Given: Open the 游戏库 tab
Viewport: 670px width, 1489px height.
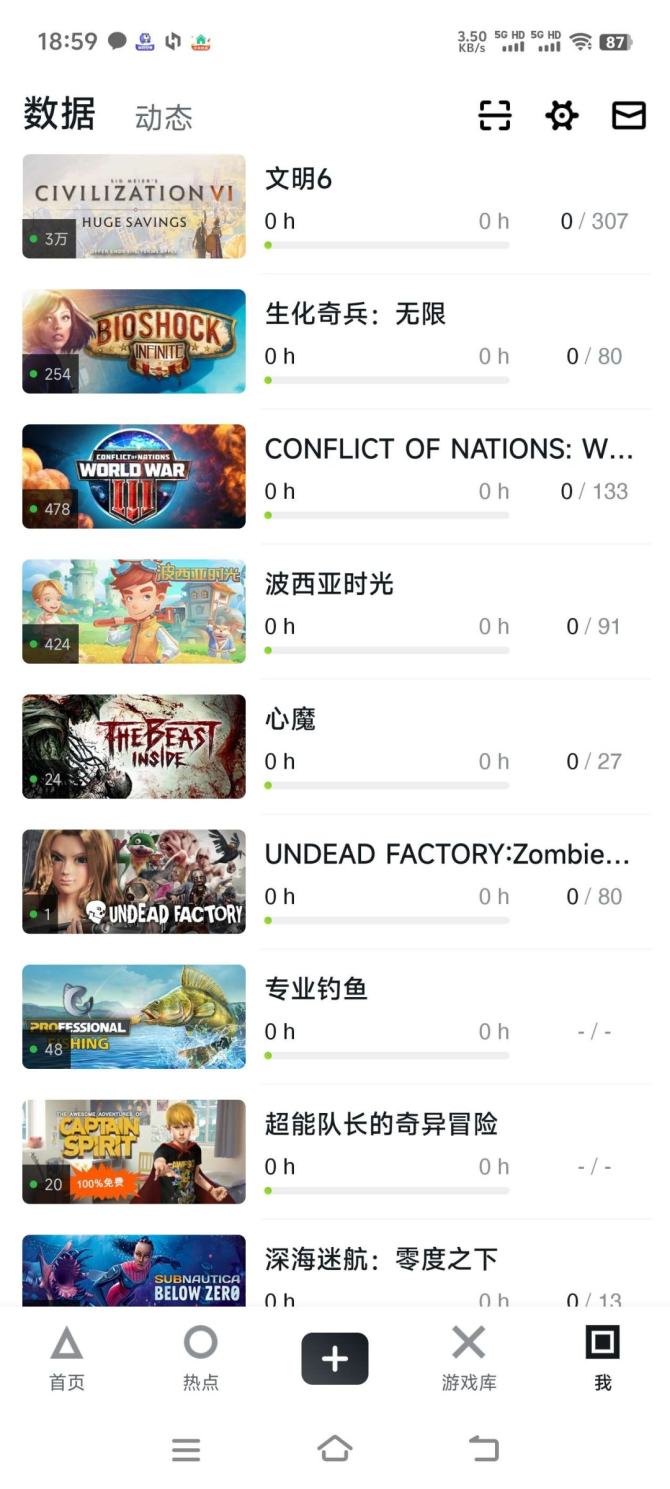Looking at the screenshot, I should (x=469, y=1357).
